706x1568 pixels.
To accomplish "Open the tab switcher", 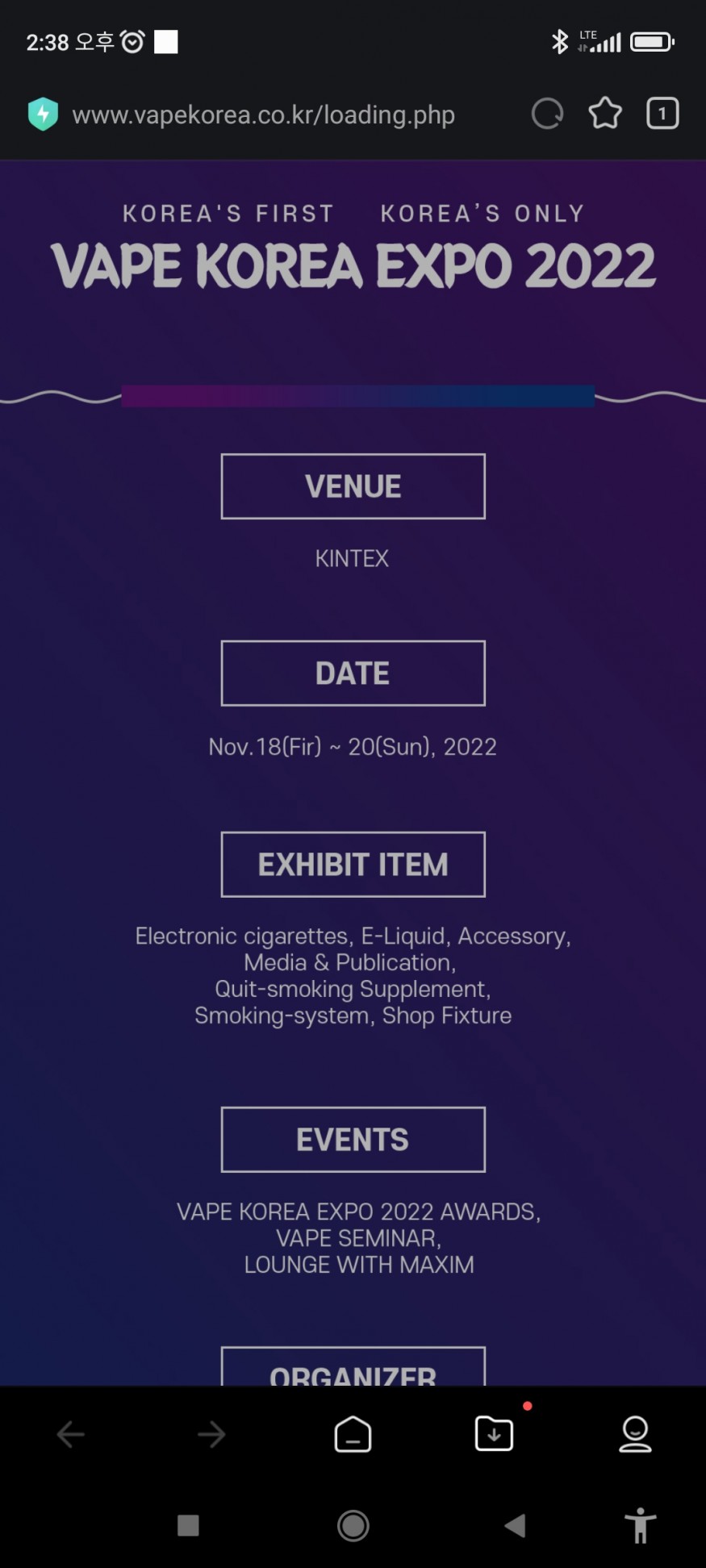I will (662, 114).
